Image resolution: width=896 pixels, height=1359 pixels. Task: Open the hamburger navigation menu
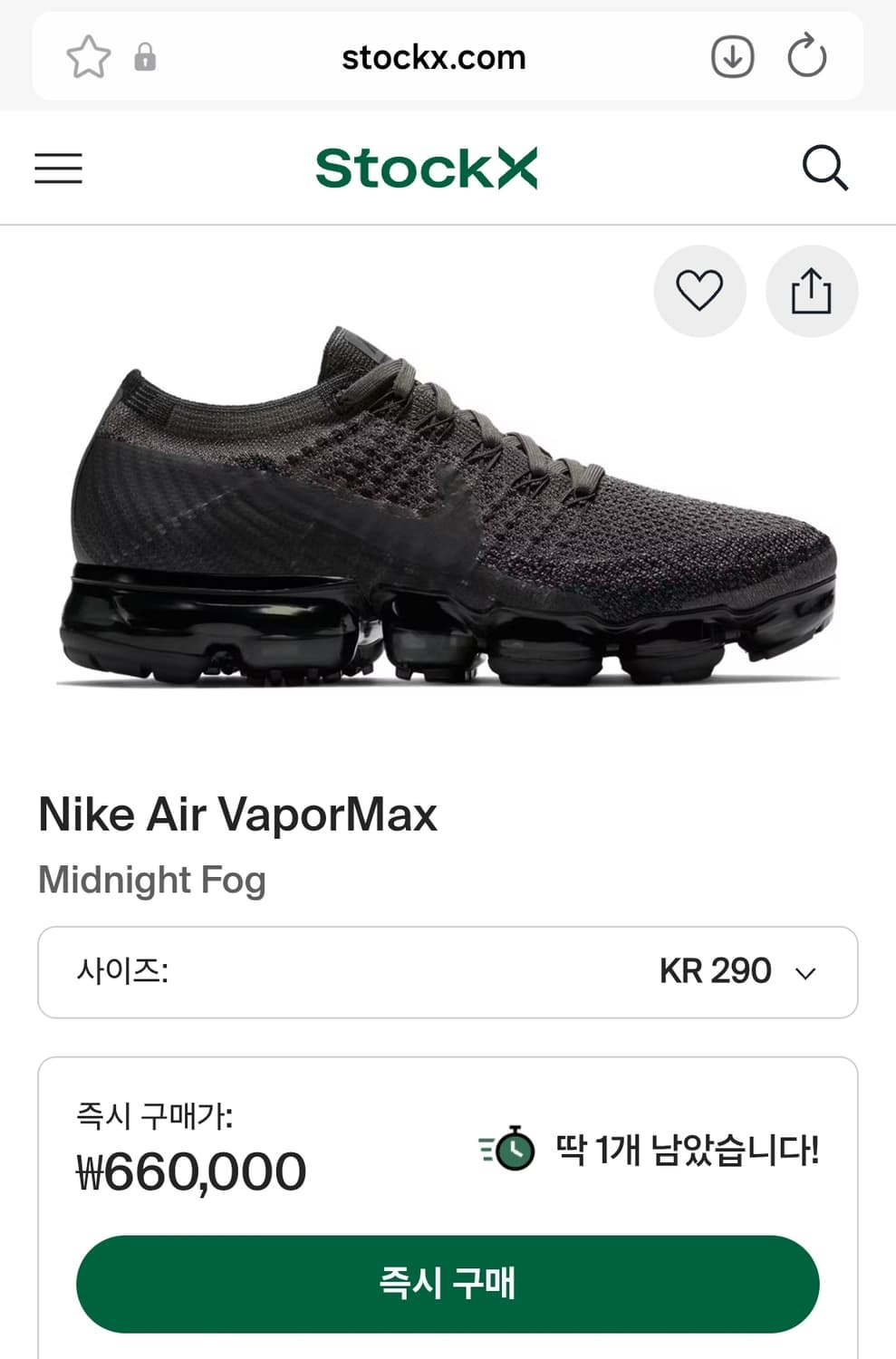(58, 169)
